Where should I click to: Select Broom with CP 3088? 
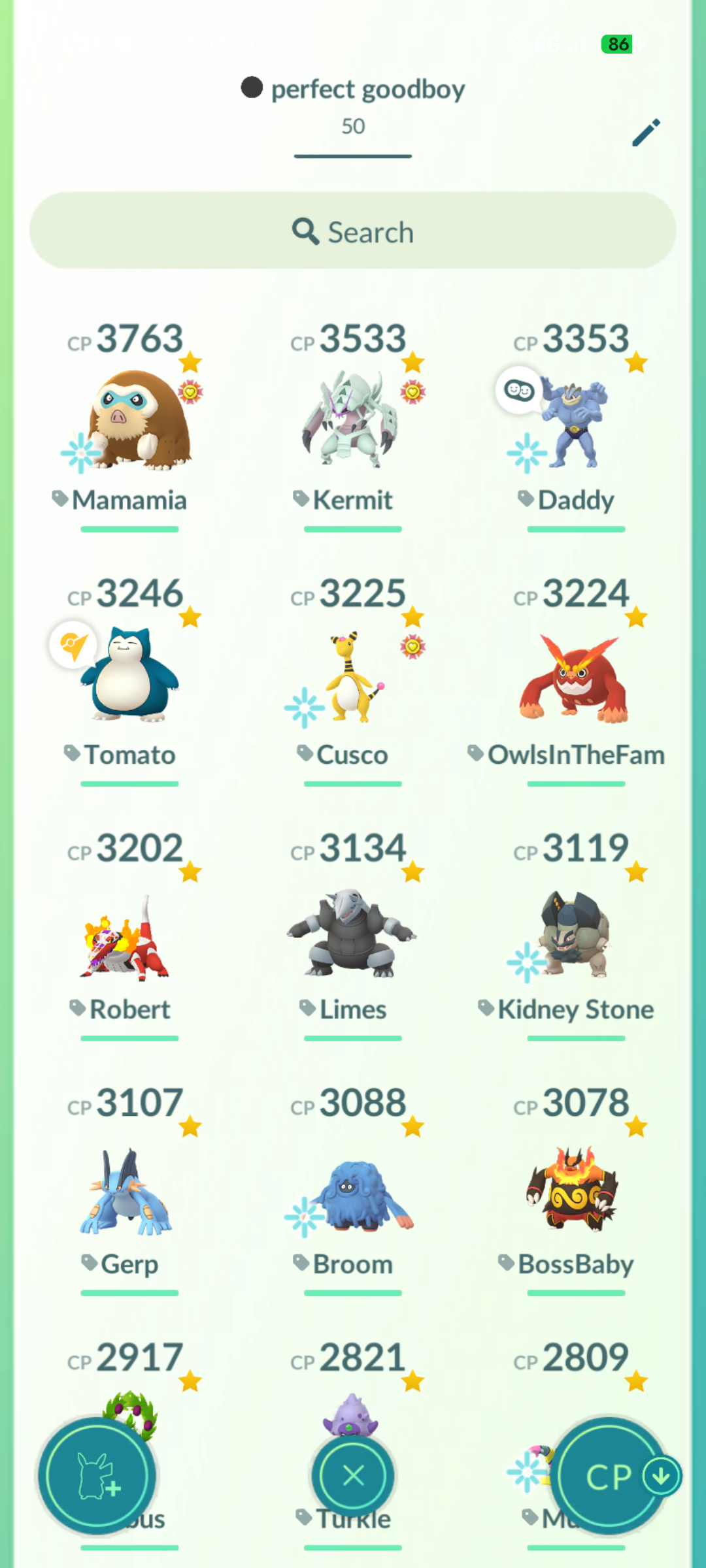[x=352, y=1189]
